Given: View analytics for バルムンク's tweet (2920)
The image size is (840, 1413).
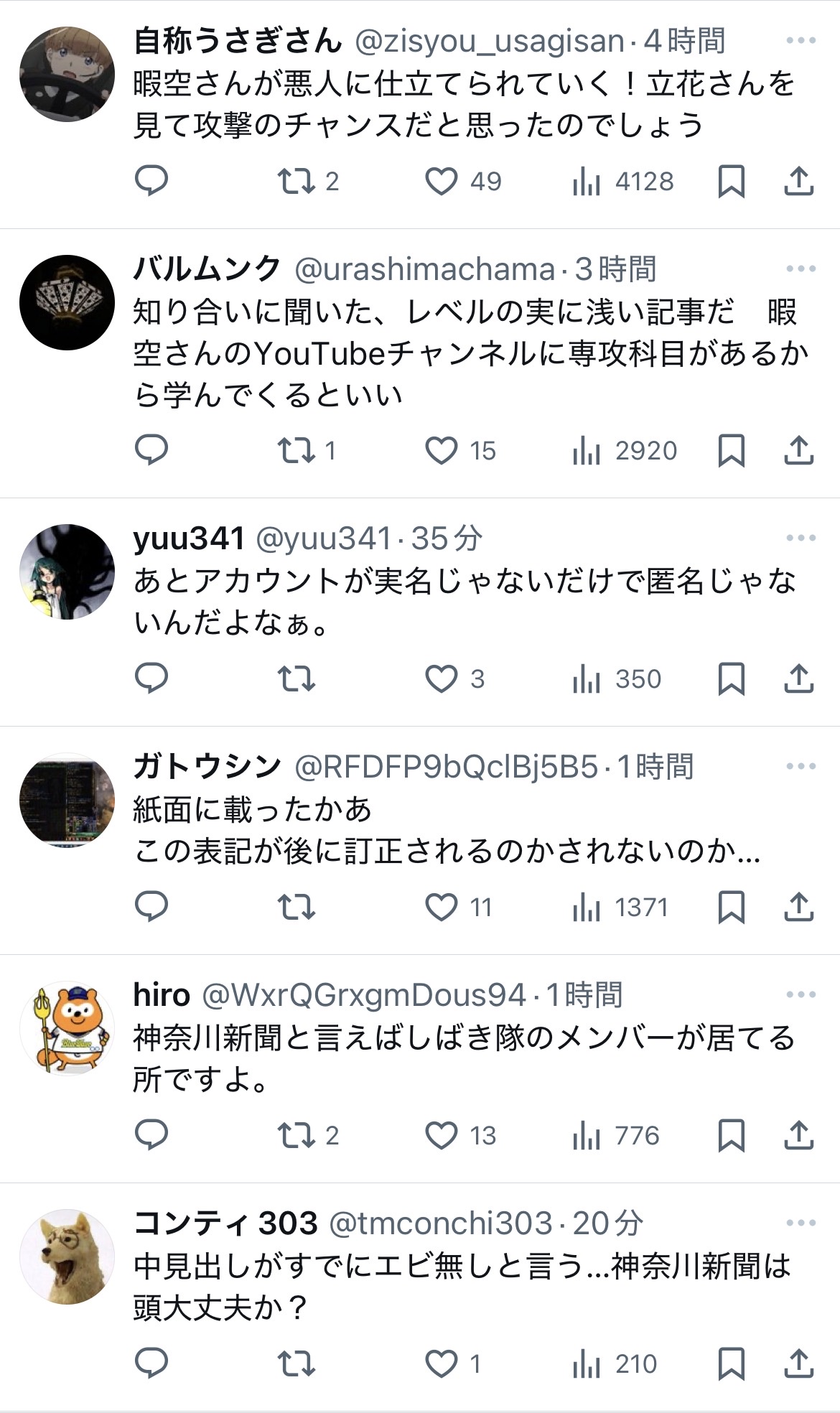Looking at the screenshot, I should coord(625,450).
